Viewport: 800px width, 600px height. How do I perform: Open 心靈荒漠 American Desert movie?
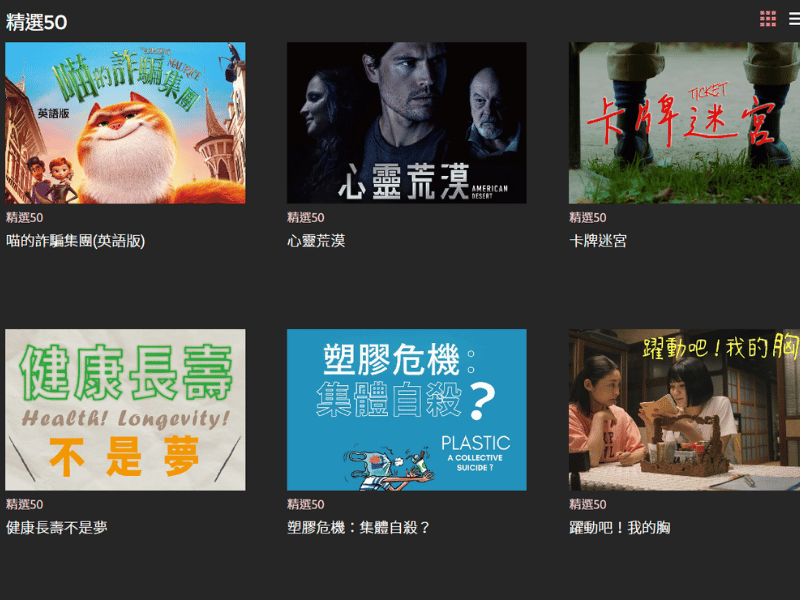pos(406,123)
